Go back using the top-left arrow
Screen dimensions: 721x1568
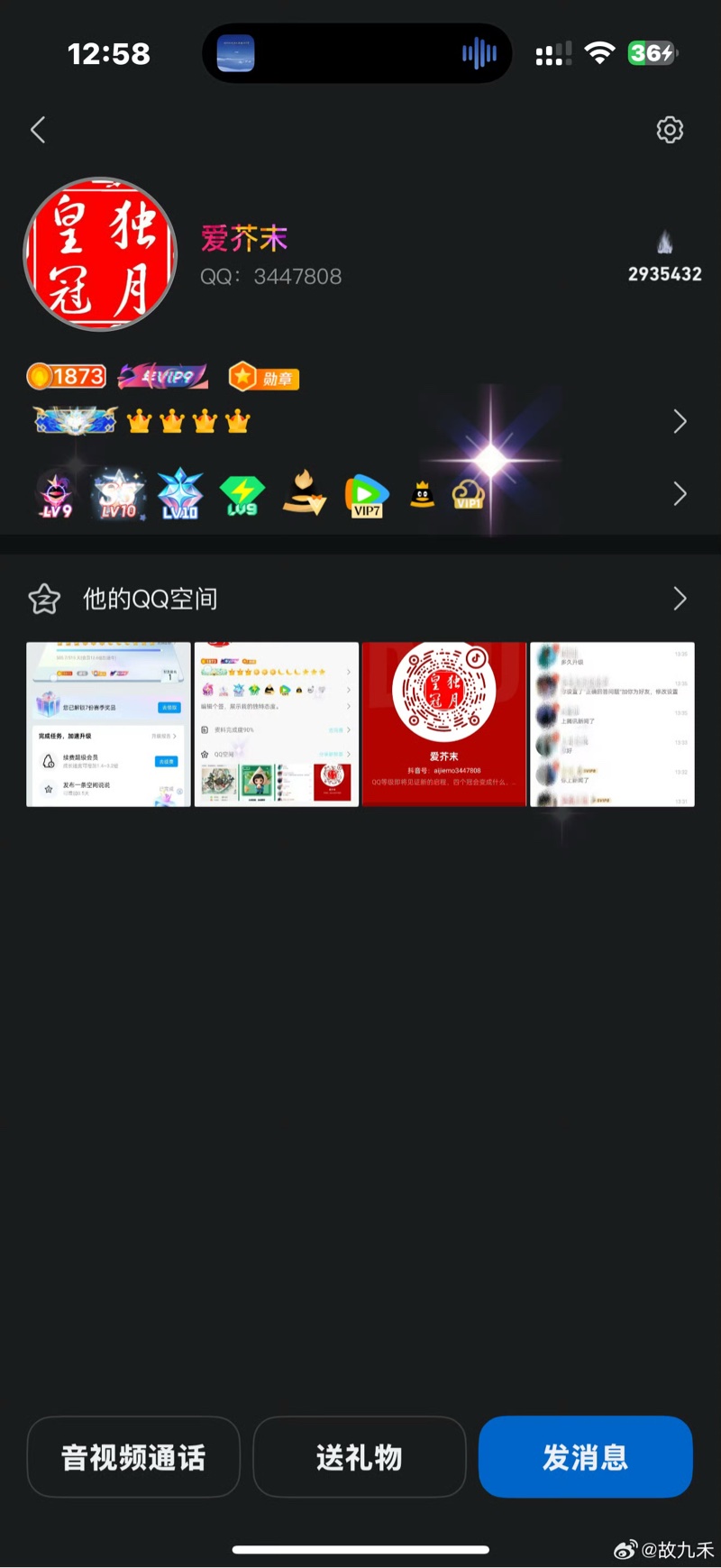click(38, 131)
